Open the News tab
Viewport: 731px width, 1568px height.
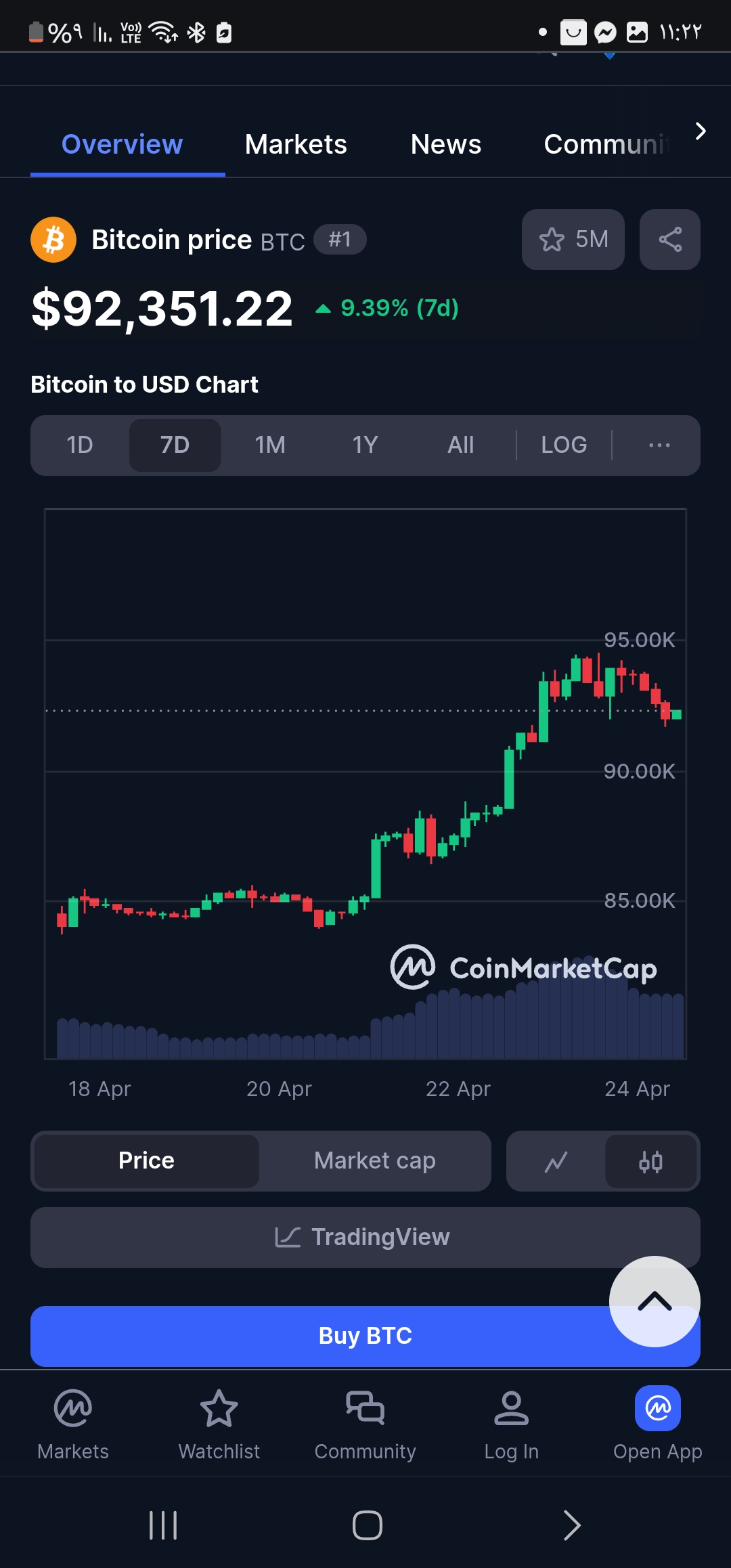445,144
